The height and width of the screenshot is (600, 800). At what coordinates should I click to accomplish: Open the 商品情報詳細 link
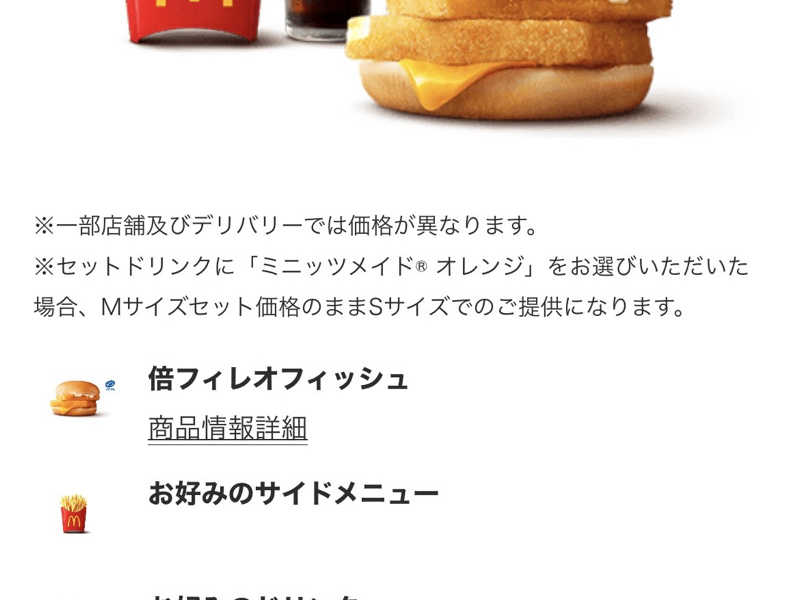227,428
